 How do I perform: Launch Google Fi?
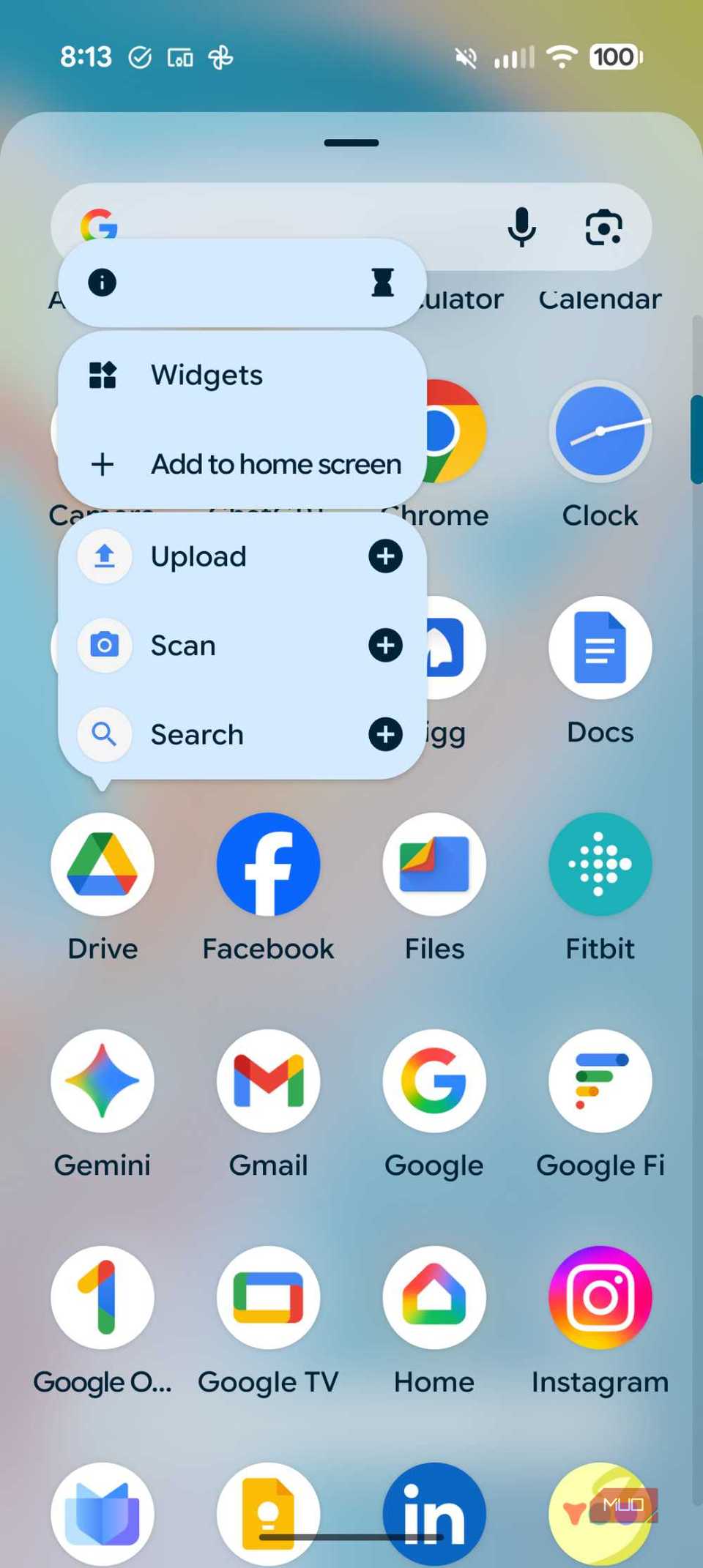pyautogui.click(x=600, y=1081)
